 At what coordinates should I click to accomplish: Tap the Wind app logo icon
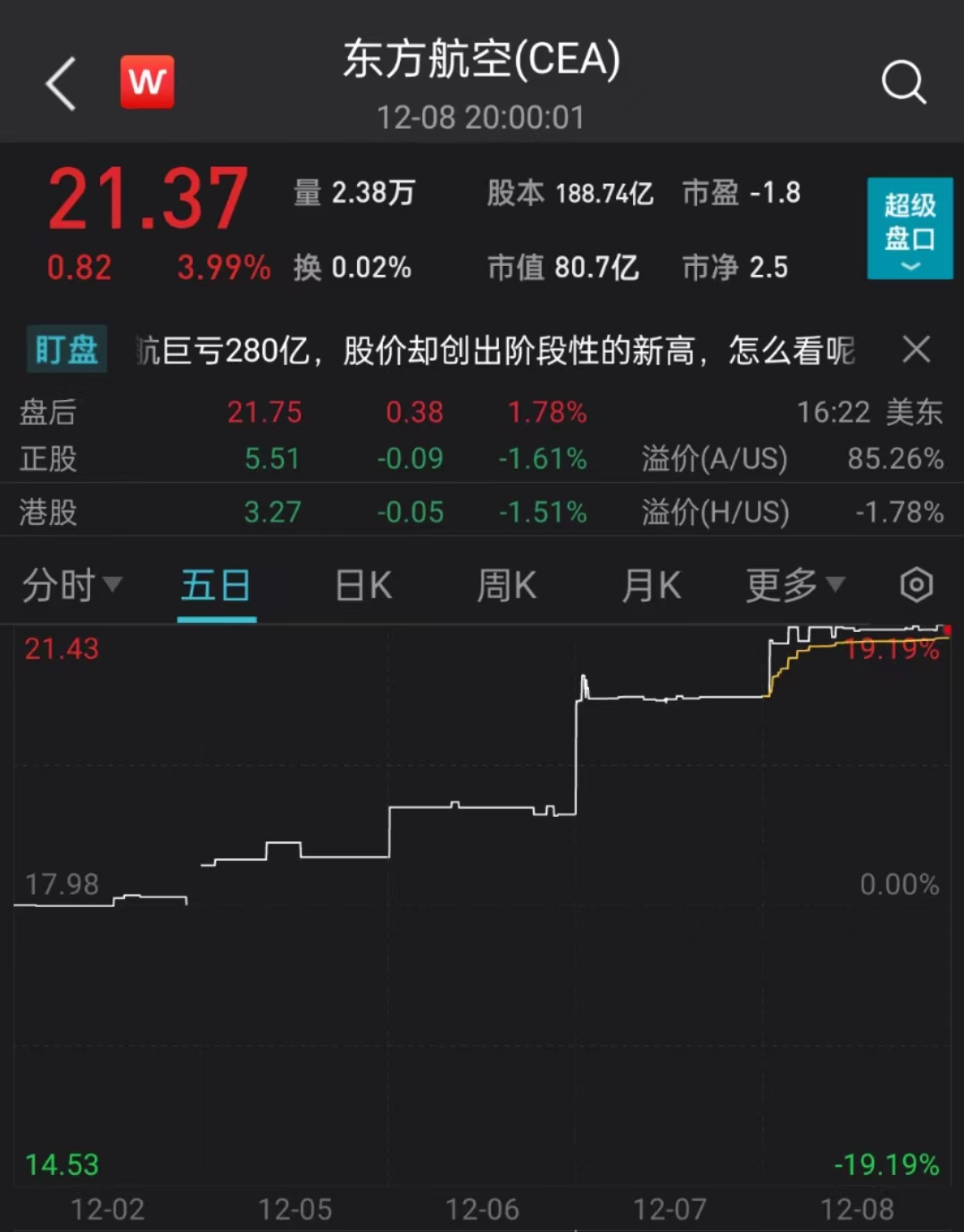point(146,81)
